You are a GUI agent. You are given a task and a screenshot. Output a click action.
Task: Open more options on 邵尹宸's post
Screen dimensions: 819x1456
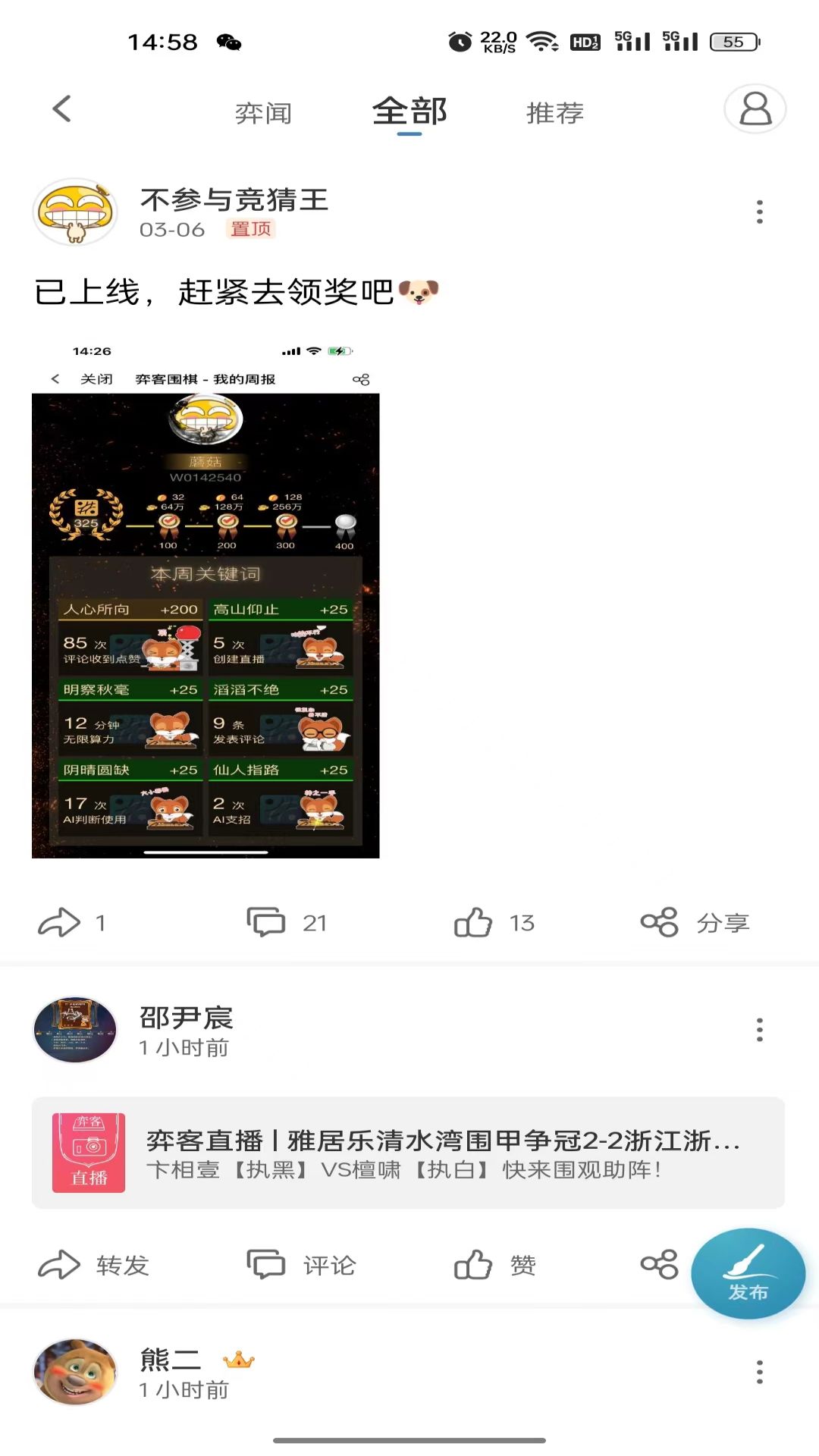(x=759, y=1030)
